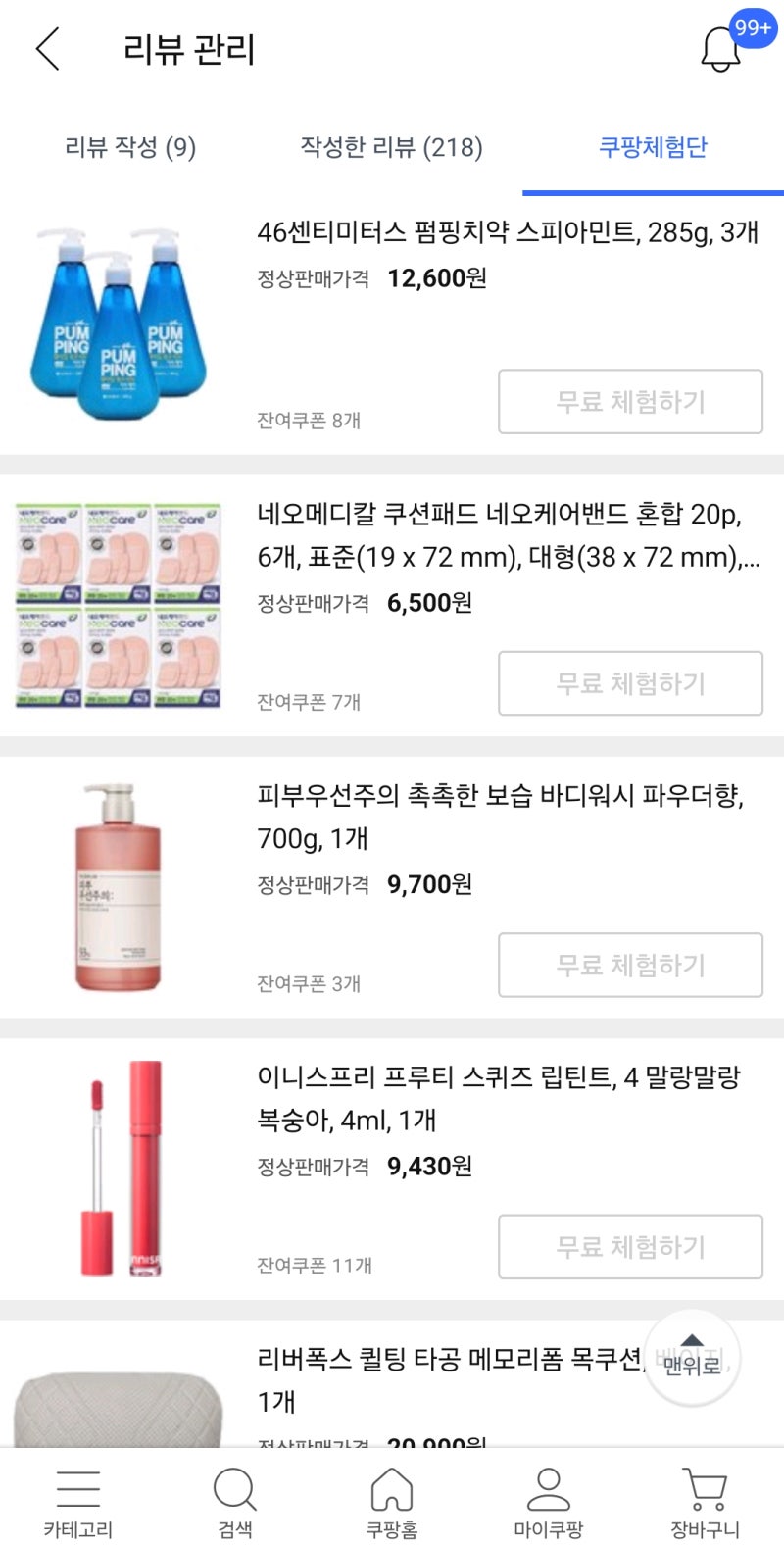Switch to the 리뷰 작성 (9) tab
The image size is (784, 1546).
(131, 148)
